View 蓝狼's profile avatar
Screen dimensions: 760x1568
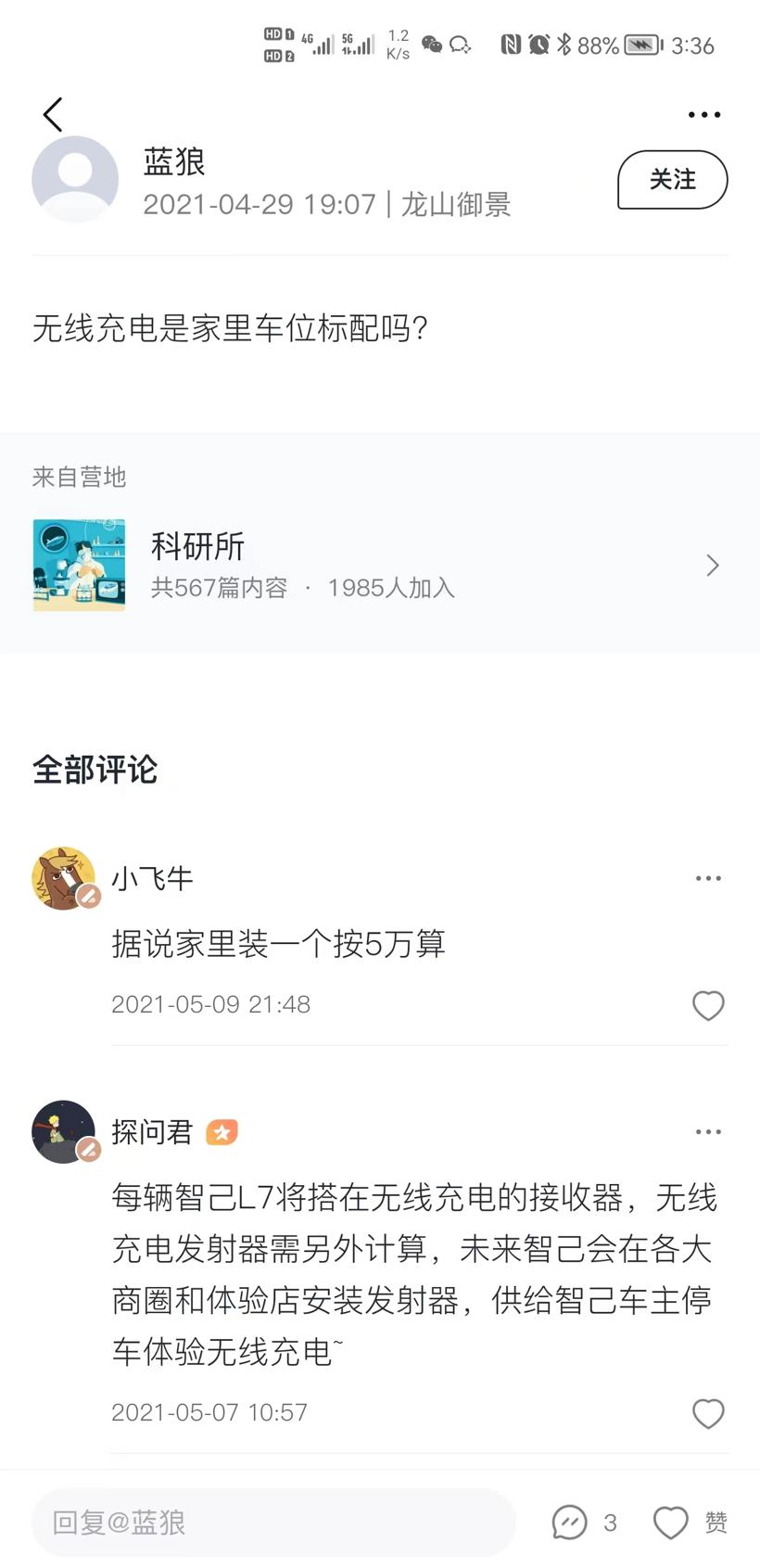pyautogui.click(x=75, y=179)
